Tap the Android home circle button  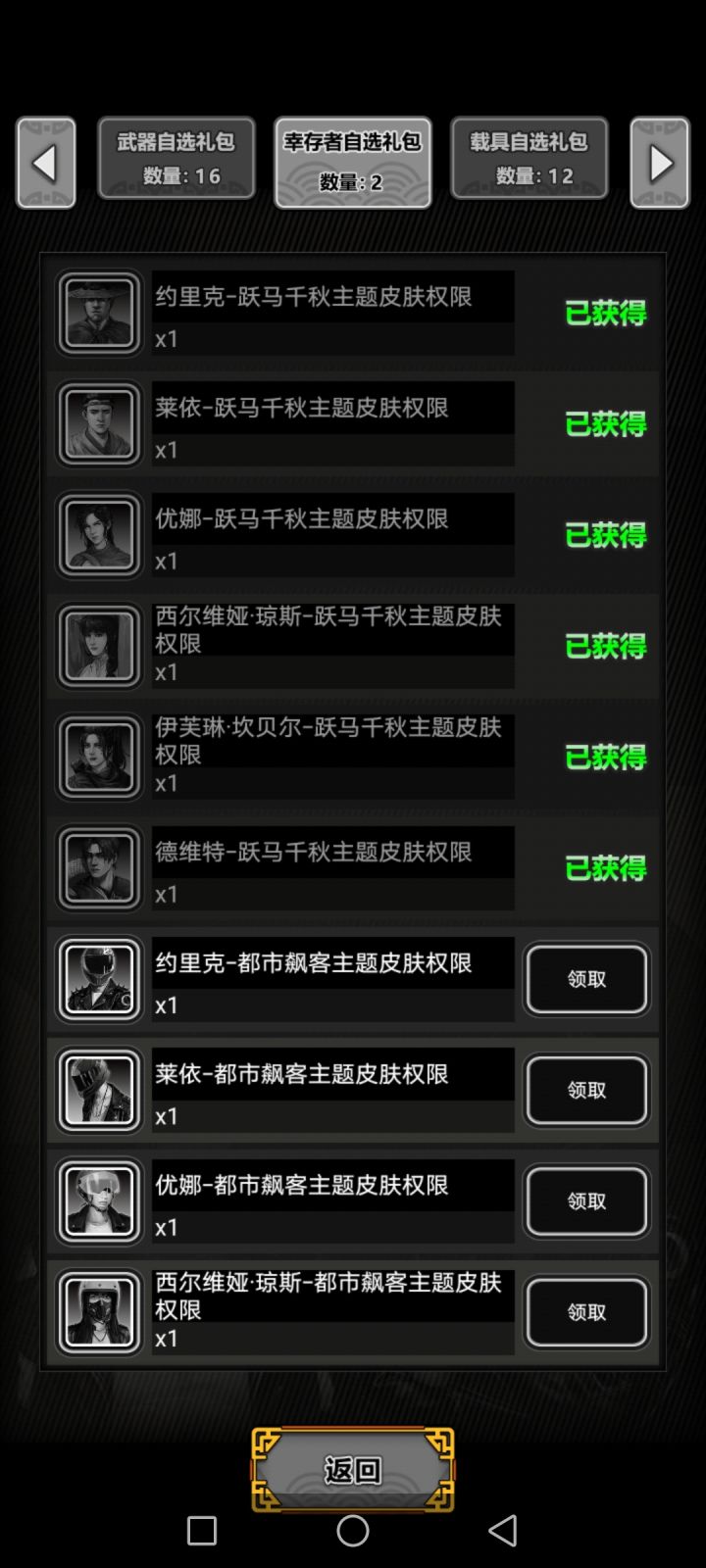tap(353, 1531)
